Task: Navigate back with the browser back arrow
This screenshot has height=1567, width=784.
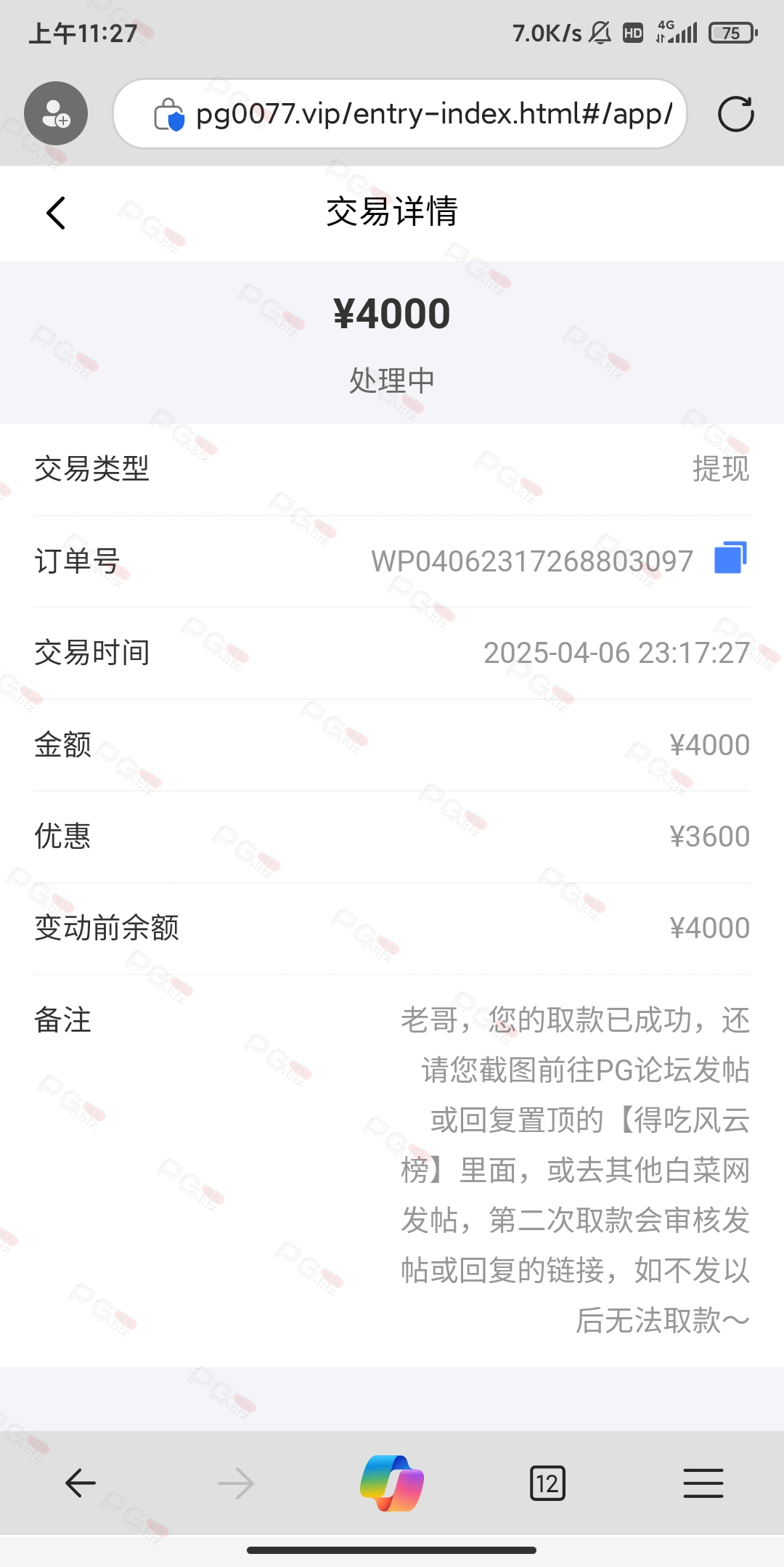Action: pos(81,1483)
